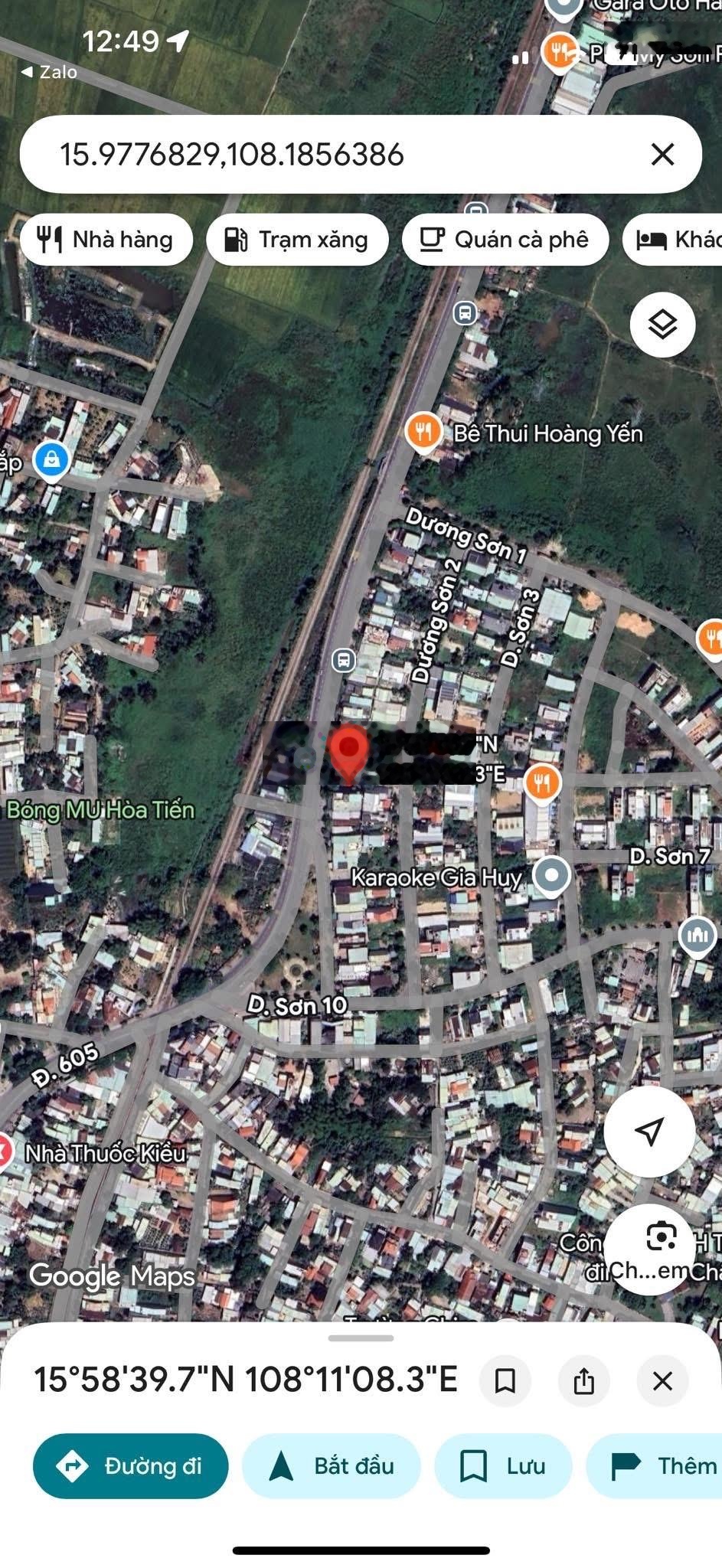The width and height of the screenshot is (722, 1568).
Task: Return to Zalo app
Action: pyautogui.click(x=49, y=72)
